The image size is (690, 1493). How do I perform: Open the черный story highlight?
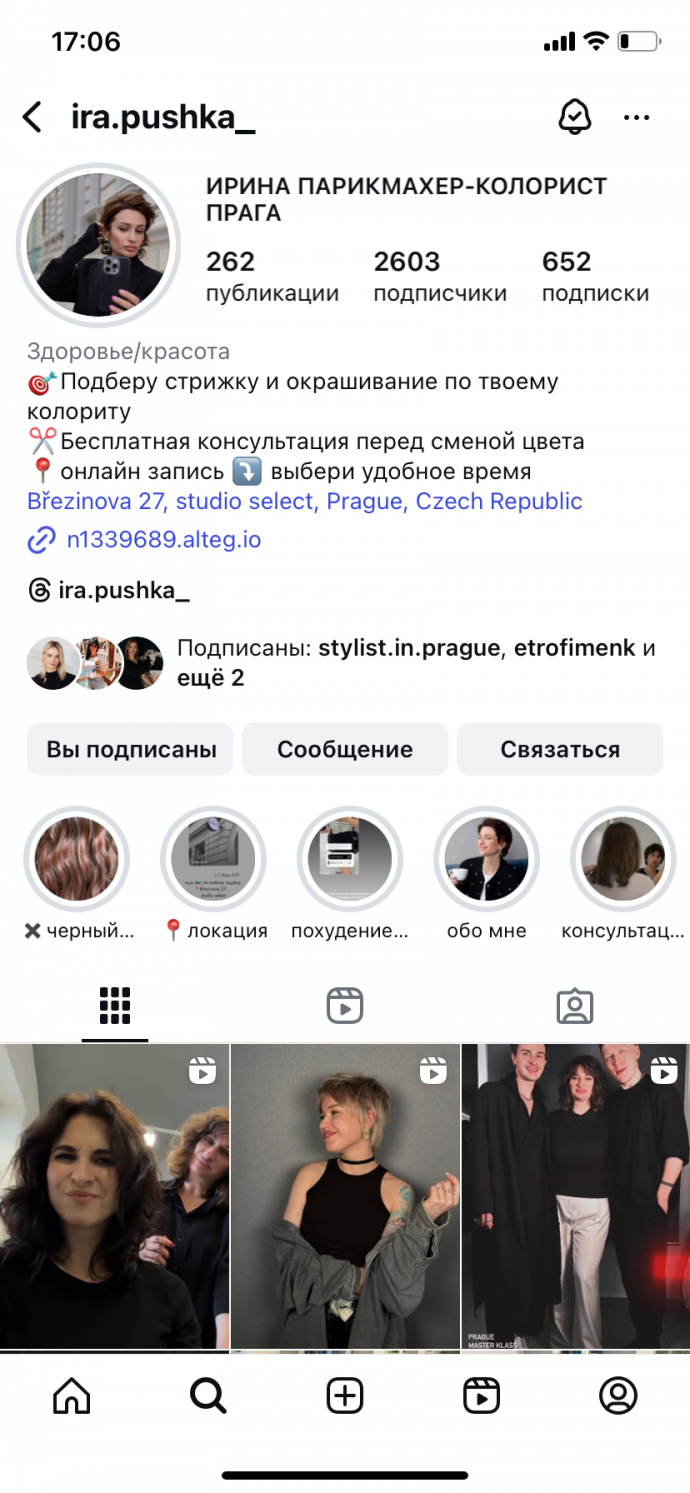click(77, 859)
